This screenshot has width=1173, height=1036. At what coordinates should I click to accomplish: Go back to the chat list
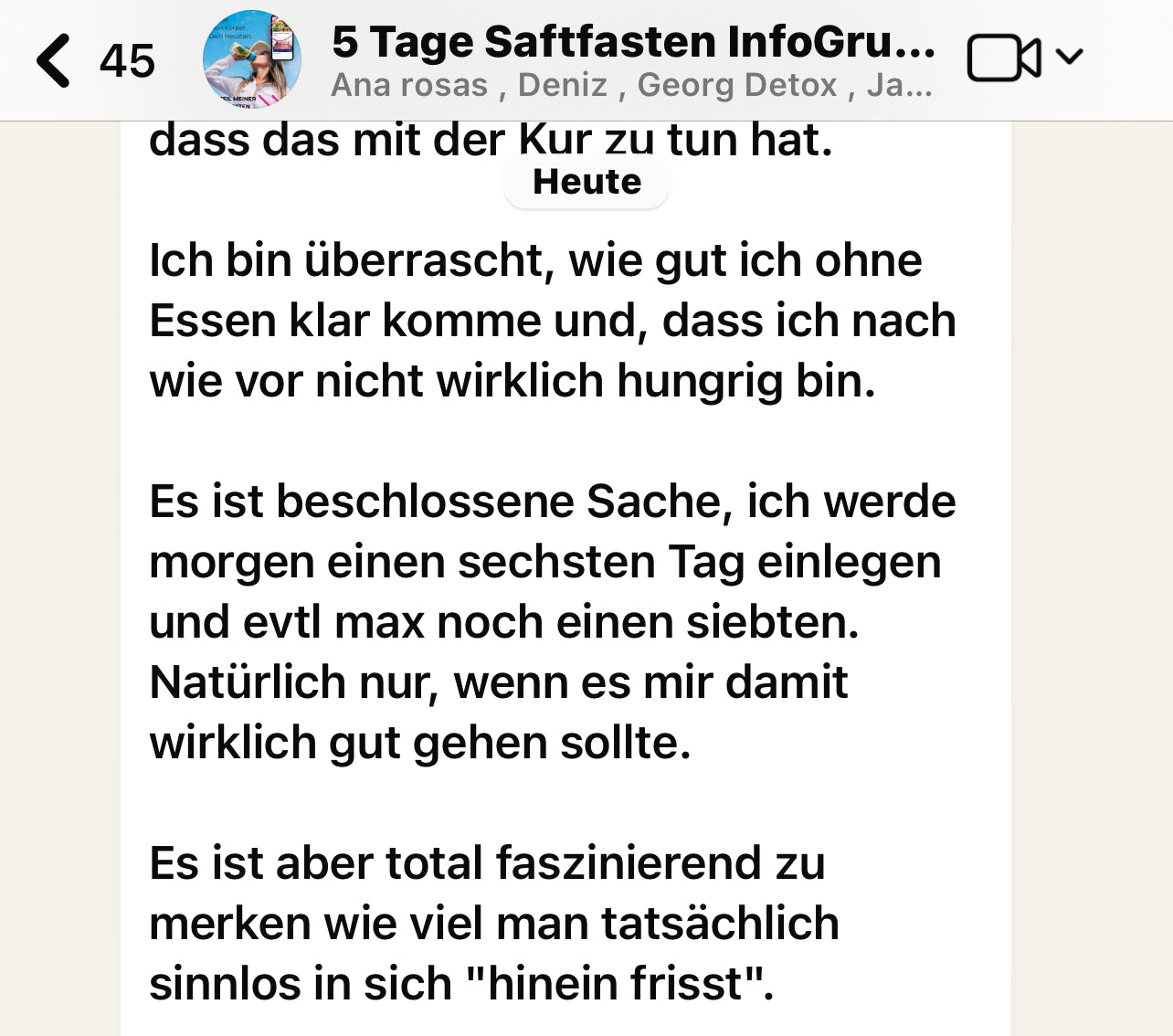pyautogui.click(x=55, y=60)
